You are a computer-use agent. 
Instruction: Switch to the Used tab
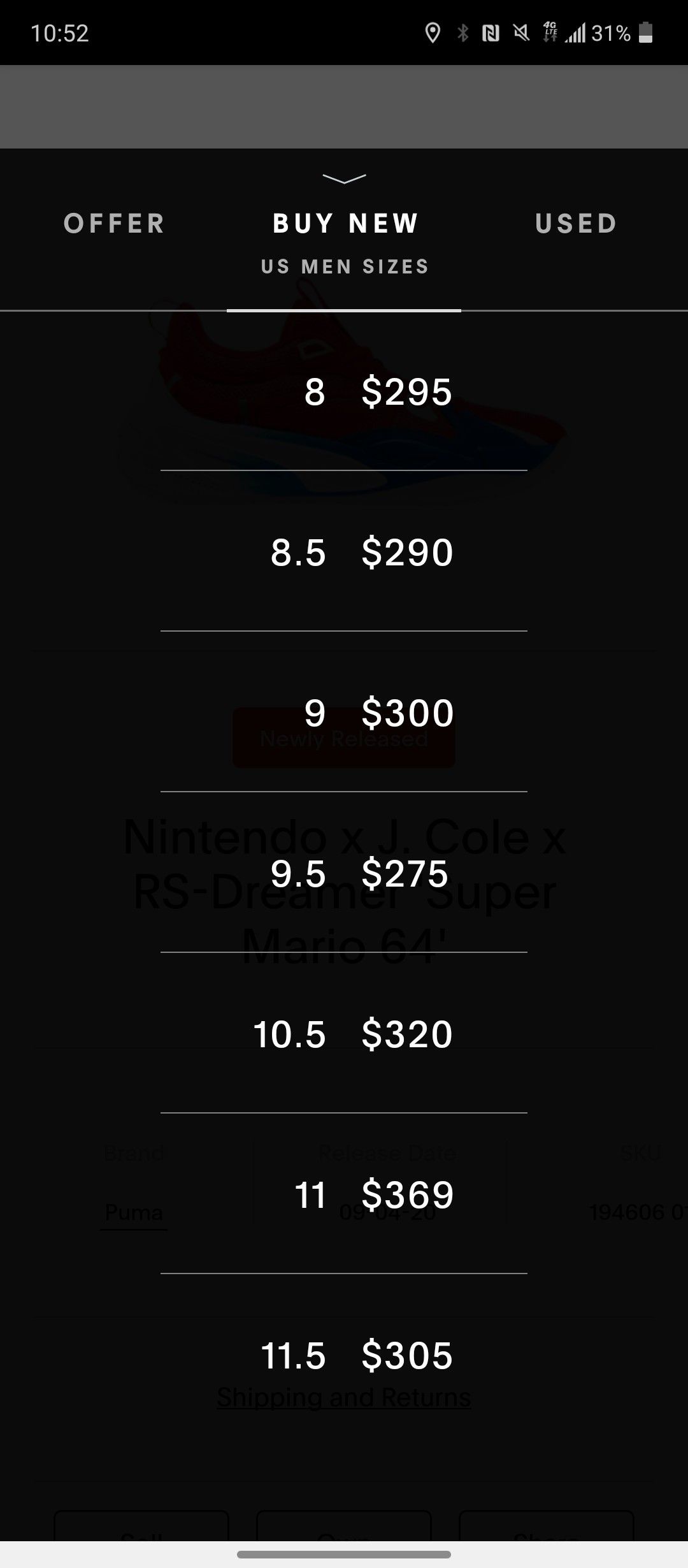pyautogui.click(x=576, y=224)
